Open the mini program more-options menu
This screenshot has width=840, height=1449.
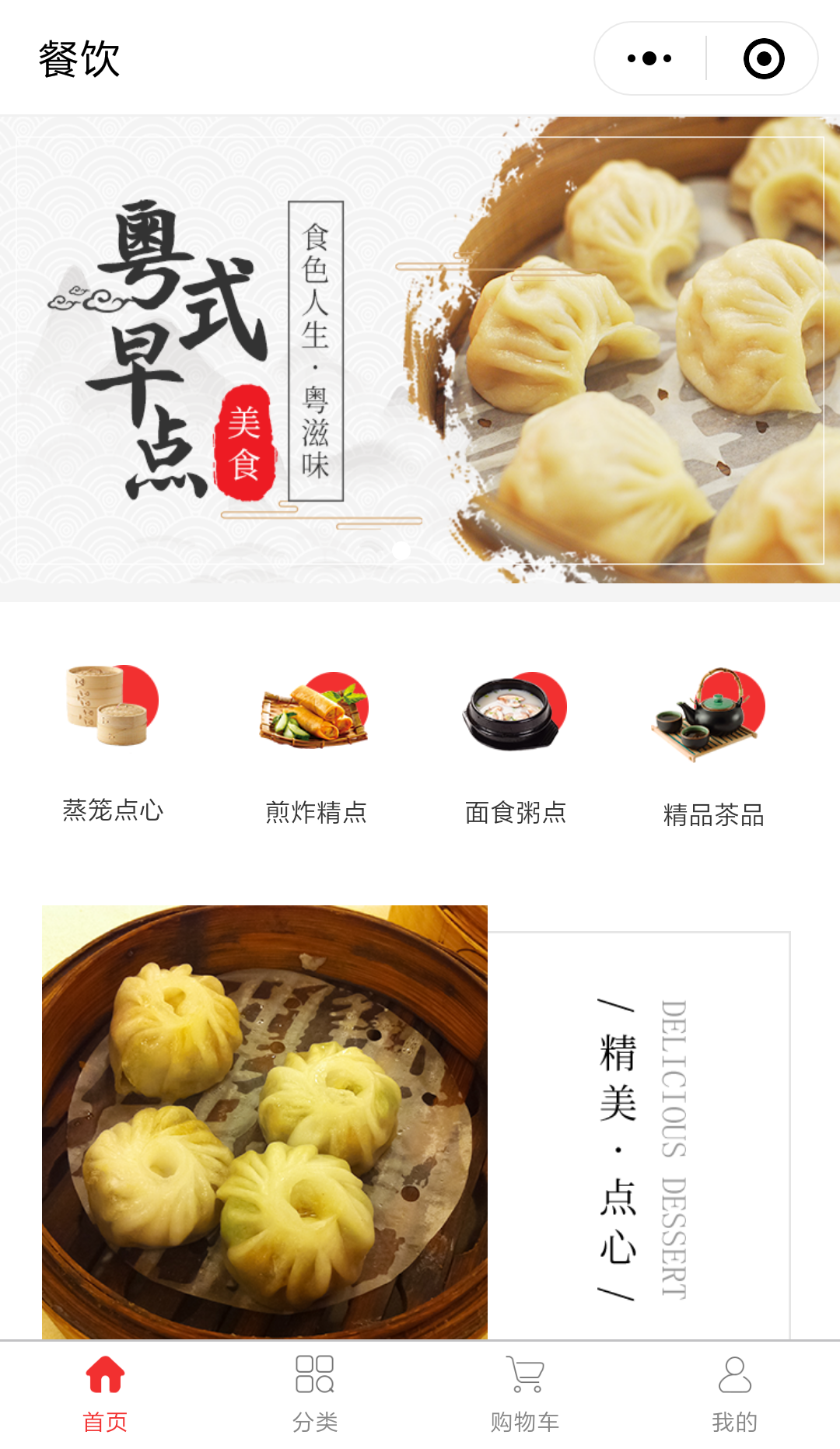pos(649,58)
